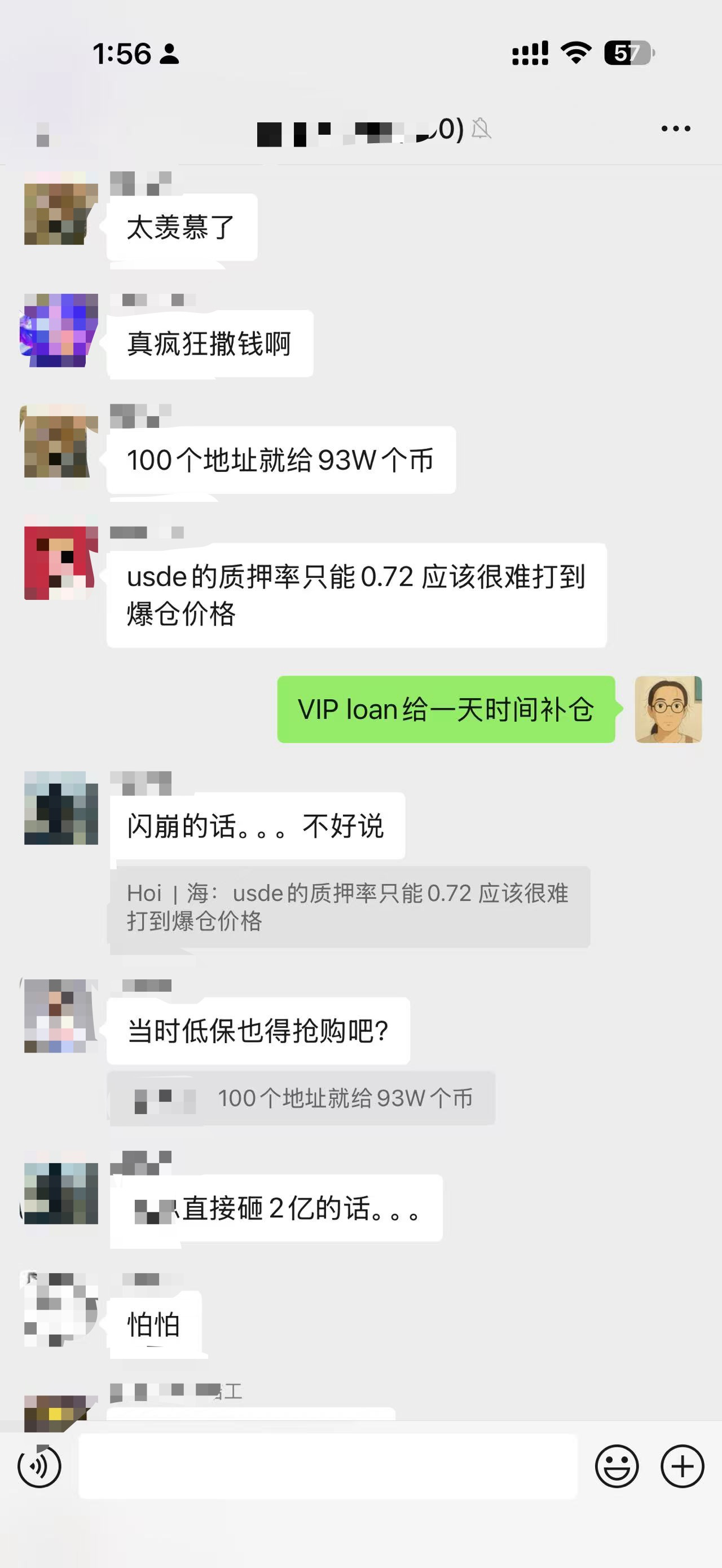Open quoted reply '100个地址就给93W个币'
Image resolution: width=722 pixels, height=1568 pixels.
(x=302, y=1098)
